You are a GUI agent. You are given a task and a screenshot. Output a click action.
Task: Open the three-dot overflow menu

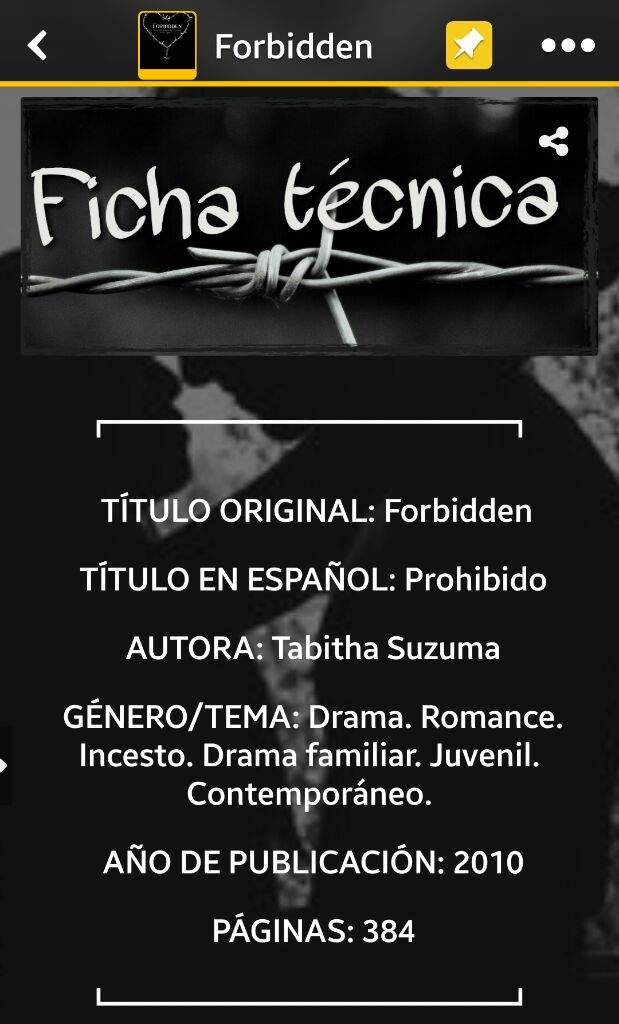tap(567, 45)
